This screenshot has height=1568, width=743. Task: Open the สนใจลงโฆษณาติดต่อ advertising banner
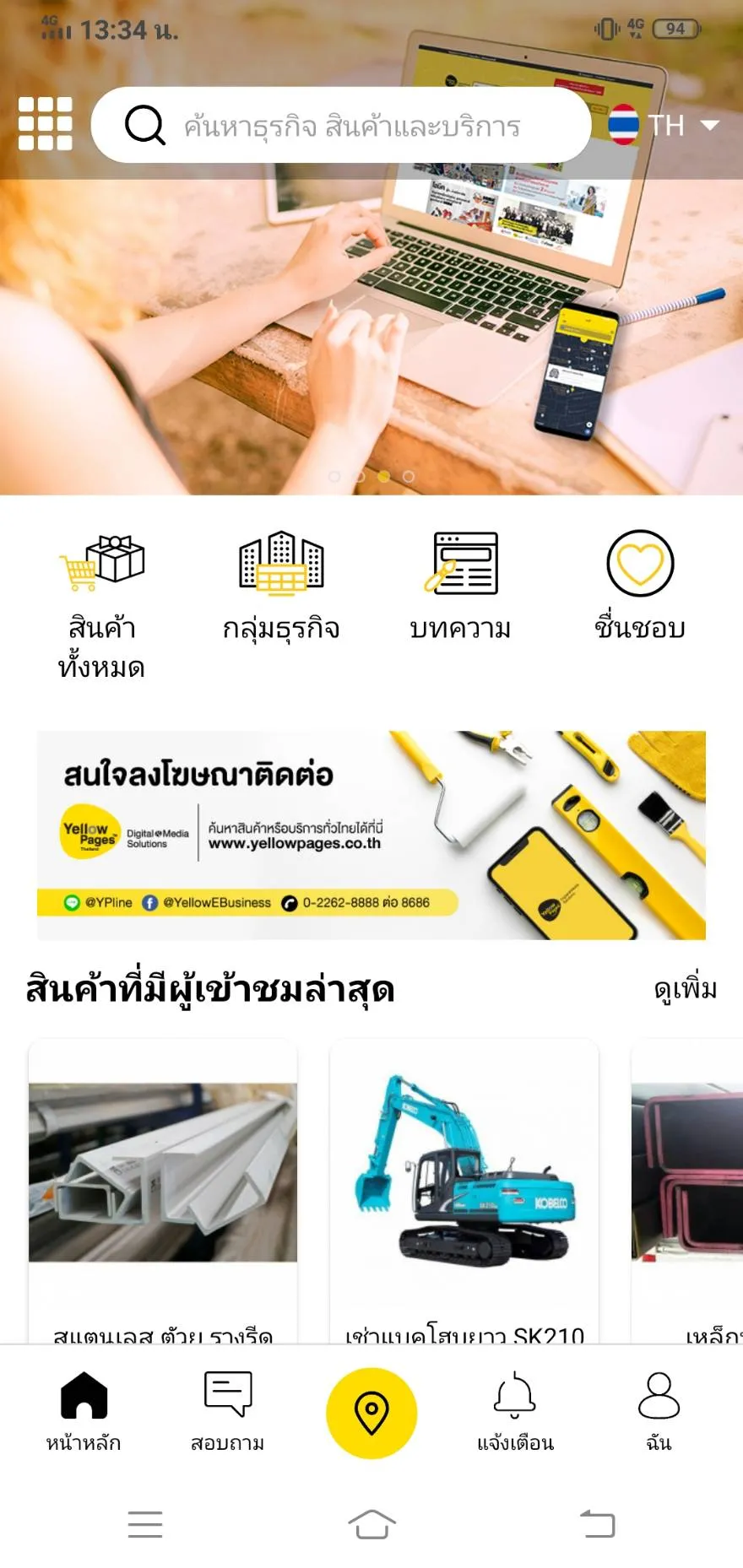[371, 835]
